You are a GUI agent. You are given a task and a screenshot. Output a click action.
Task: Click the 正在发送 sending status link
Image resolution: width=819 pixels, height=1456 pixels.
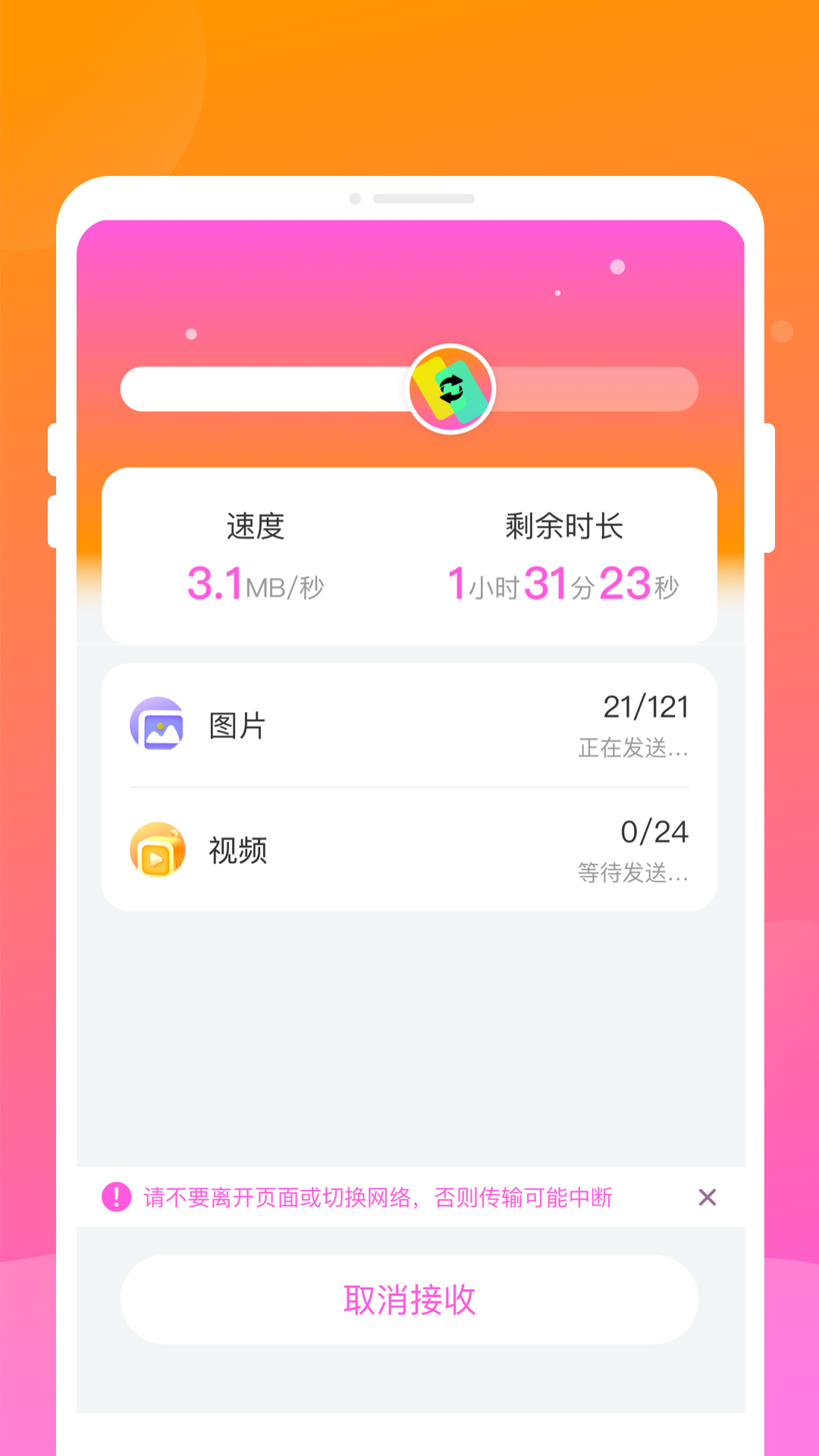pos(632,751)
